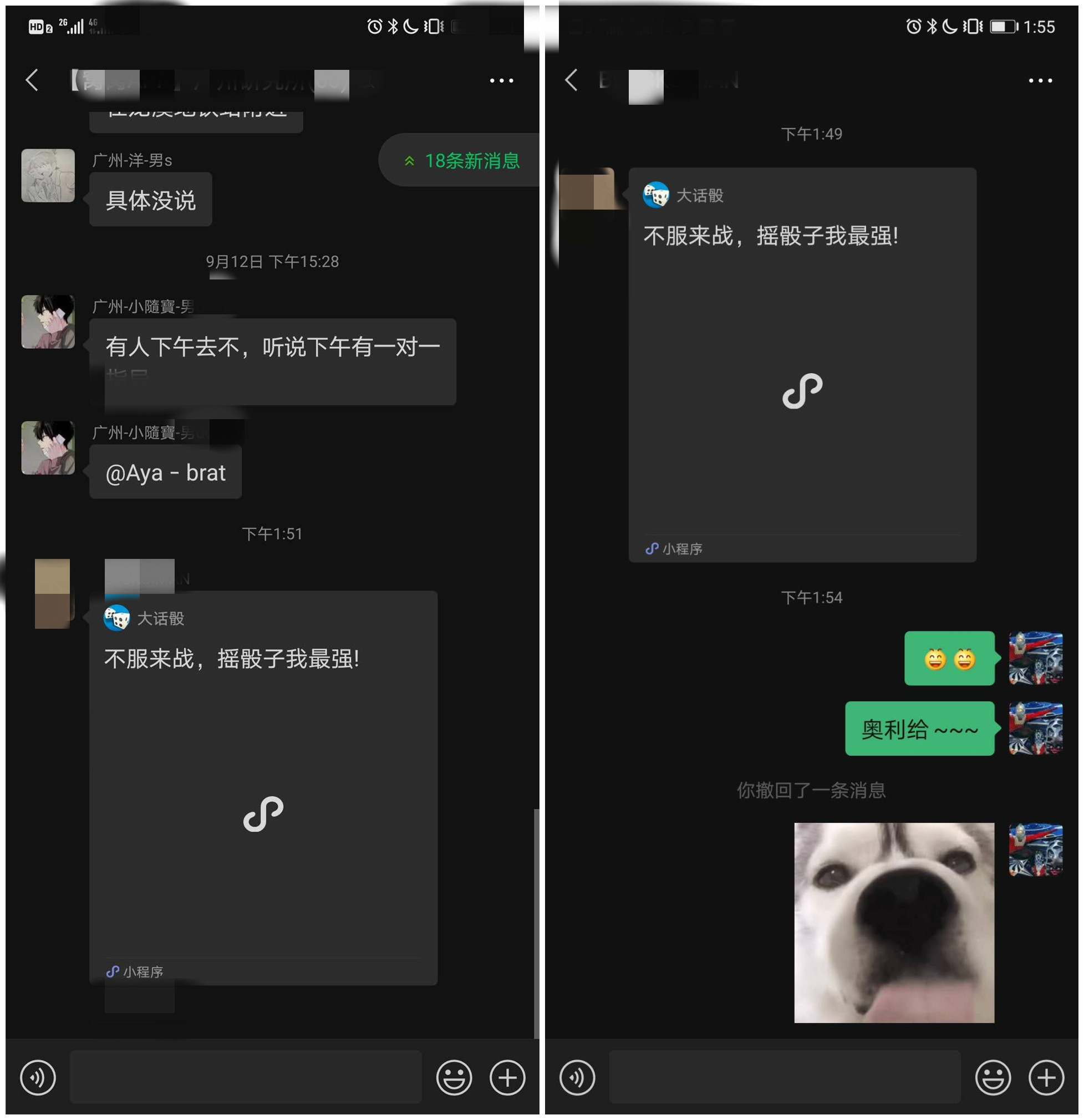This screenshot has width=1084, height=1120.
Task: Switch to voice input in chat with husky image
Action: (x=577, y=1078)
